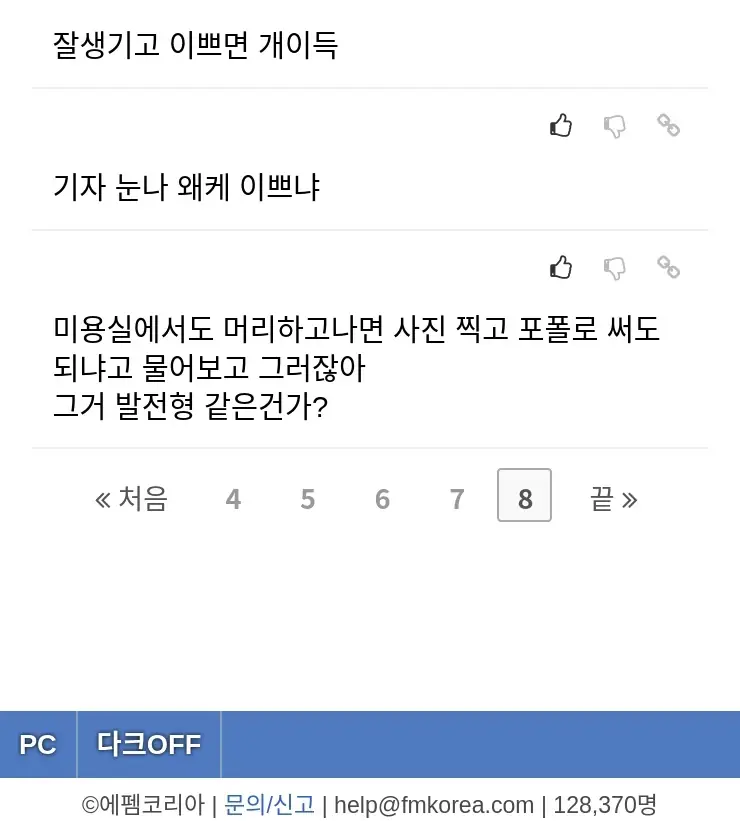Viewport: 740px width, 821px height.
Task: Toggle dark mode with 다크OFF
Action: (149, 744)
